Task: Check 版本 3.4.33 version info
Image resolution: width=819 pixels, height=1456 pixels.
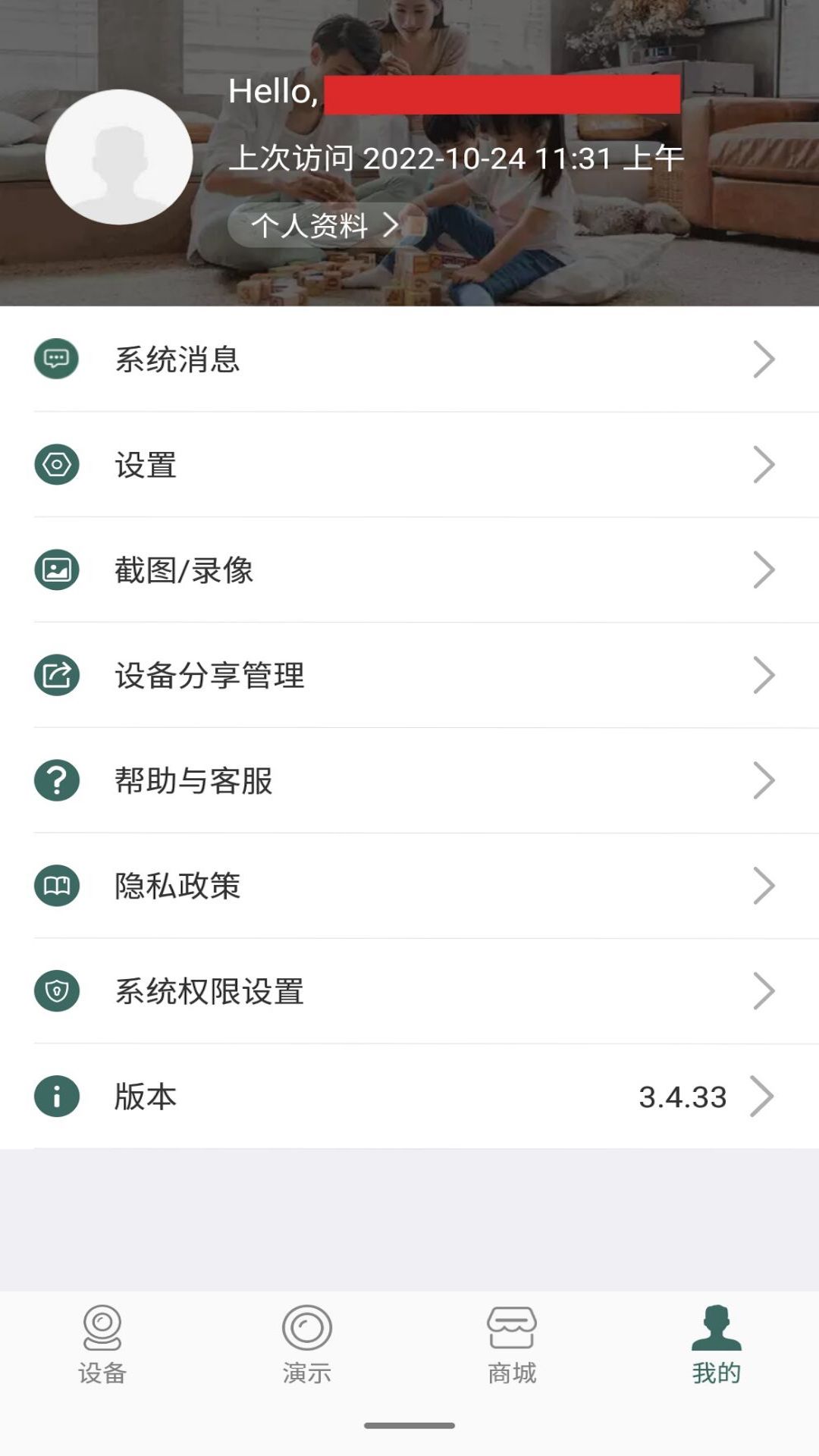Action: (409, 1097)
